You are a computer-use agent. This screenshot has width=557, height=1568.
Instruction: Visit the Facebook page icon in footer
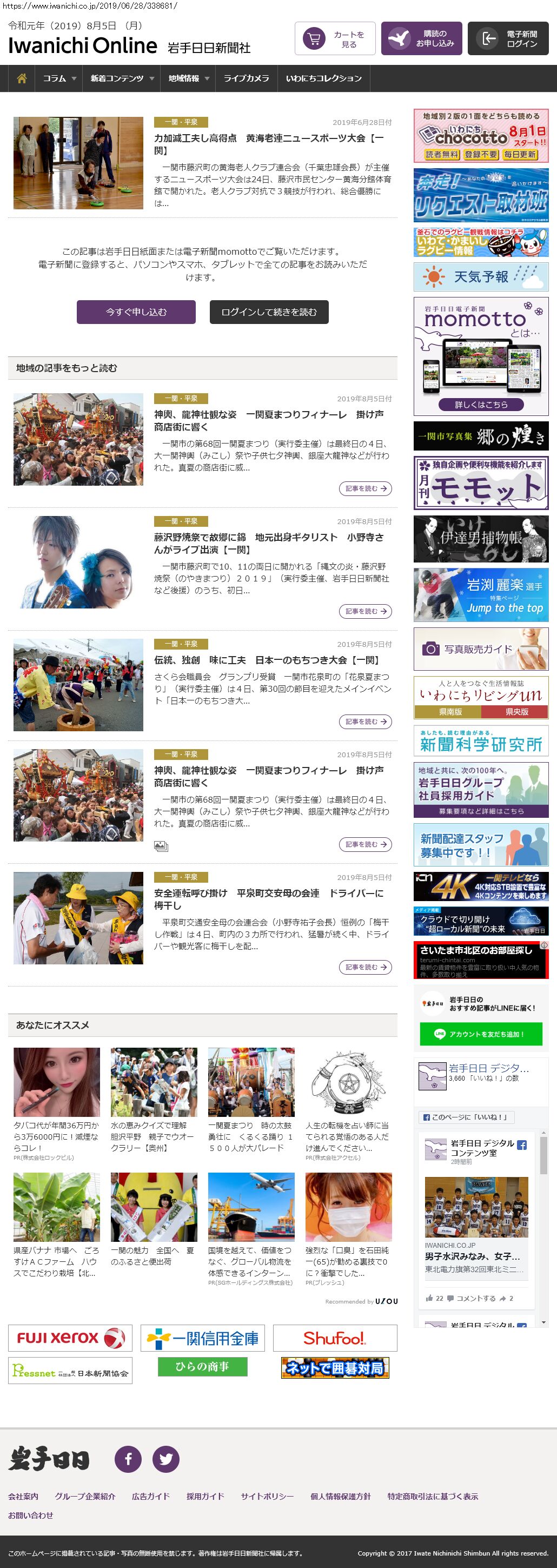coord(128,1459)
